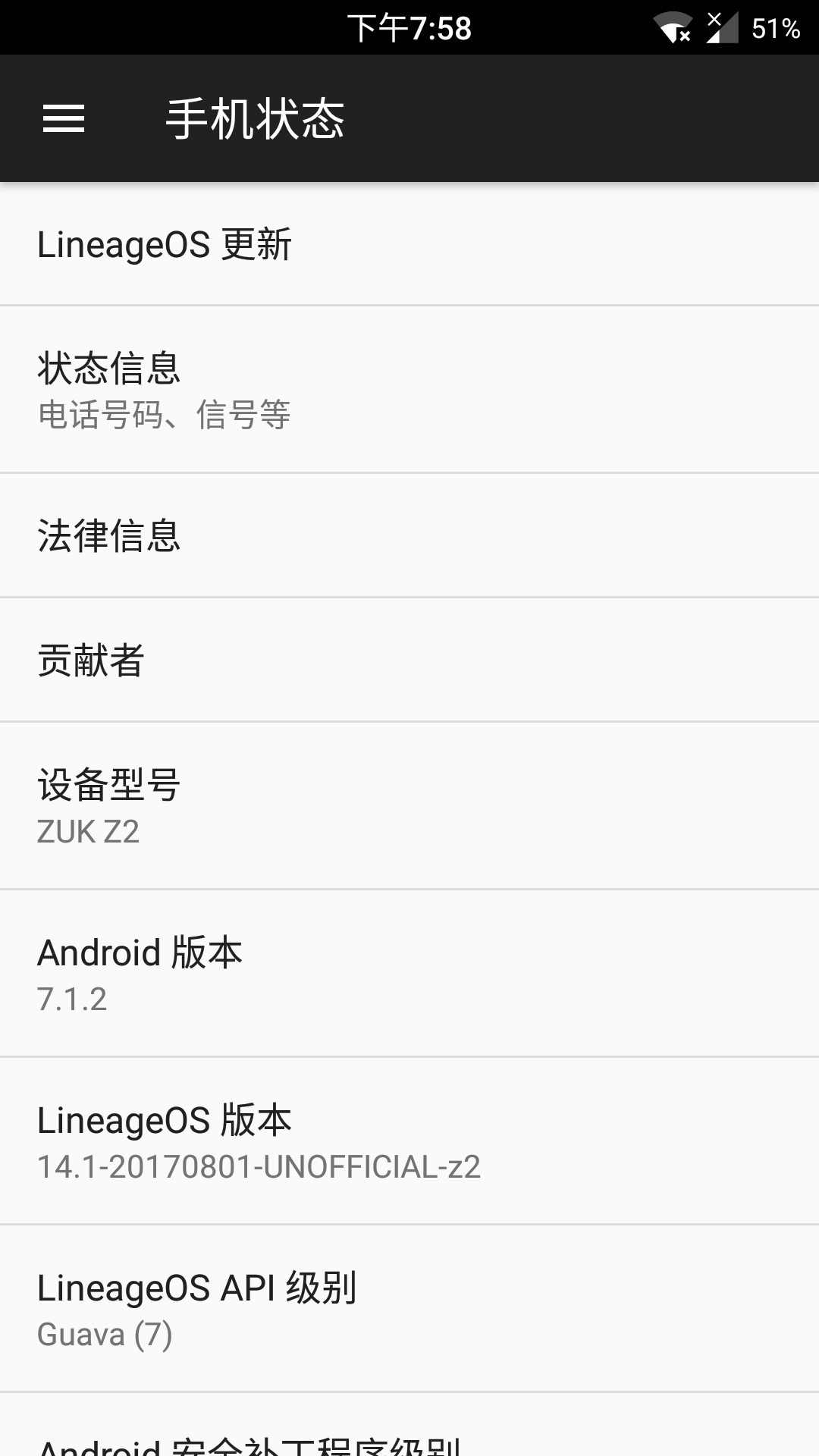The image size is (819, 1456).
Task: Click the cellular signal icon
Action: [723, 27]
